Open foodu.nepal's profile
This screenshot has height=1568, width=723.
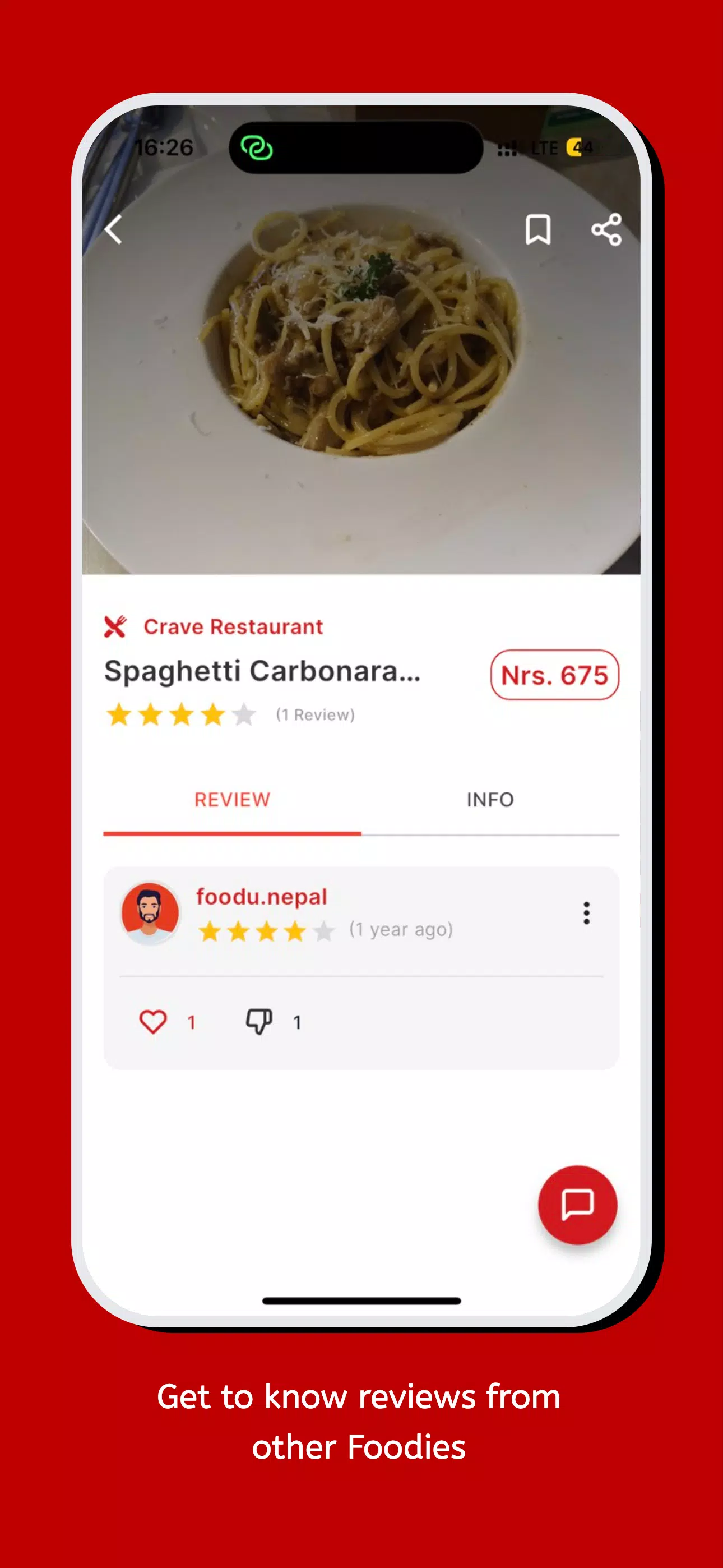point(262,897)
